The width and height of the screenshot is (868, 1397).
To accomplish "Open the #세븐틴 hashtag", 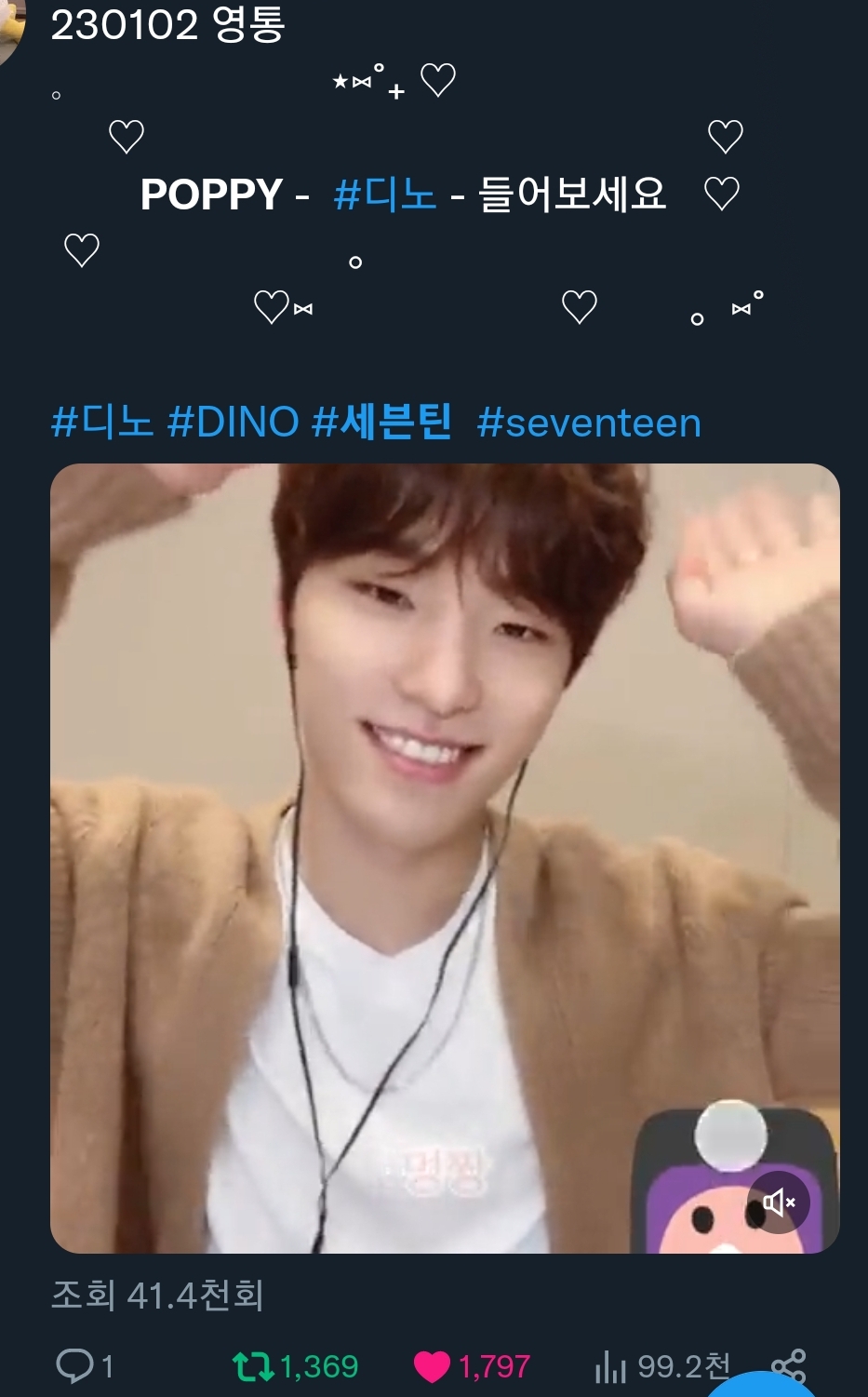I will [x=382, y=423].
